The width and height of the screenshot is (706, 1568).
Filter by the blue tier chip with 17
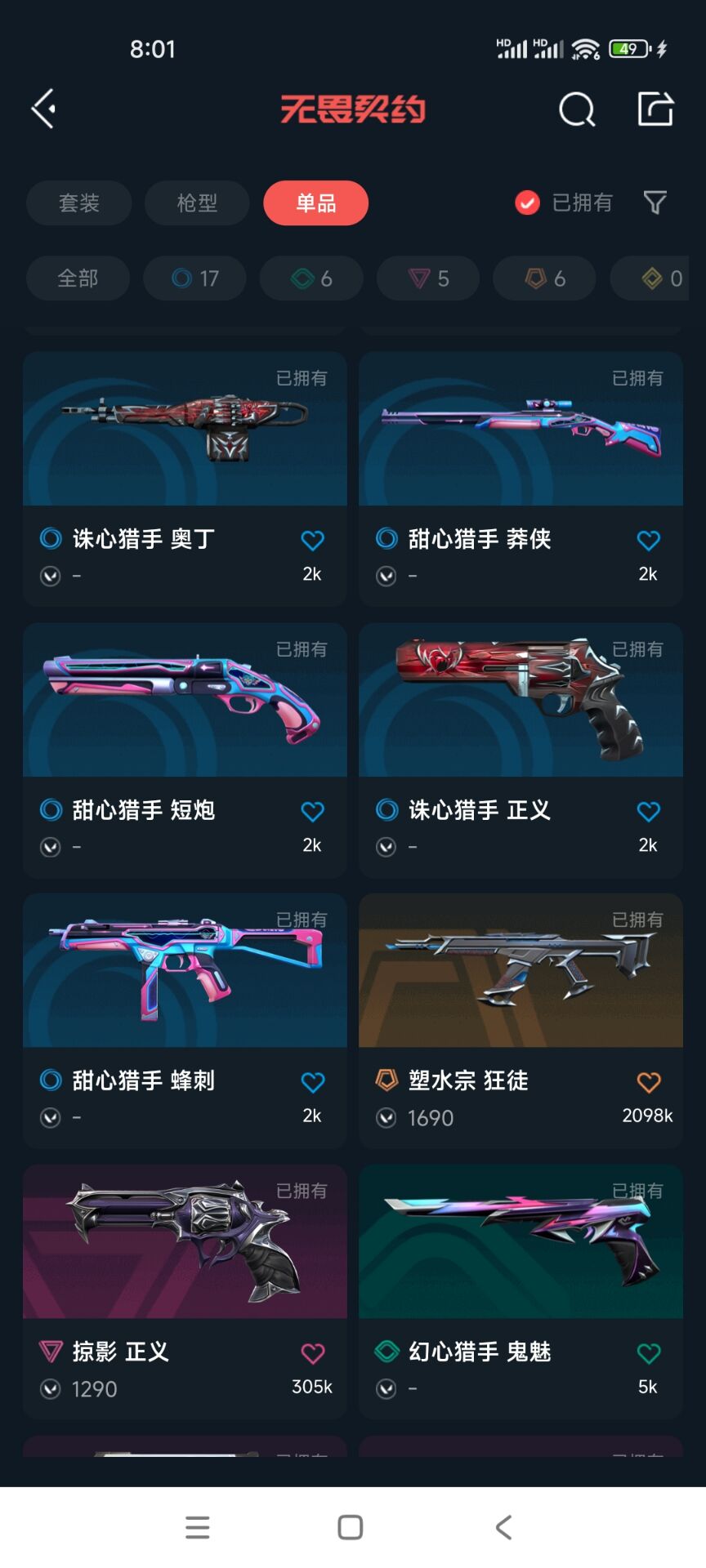(194, 278)
